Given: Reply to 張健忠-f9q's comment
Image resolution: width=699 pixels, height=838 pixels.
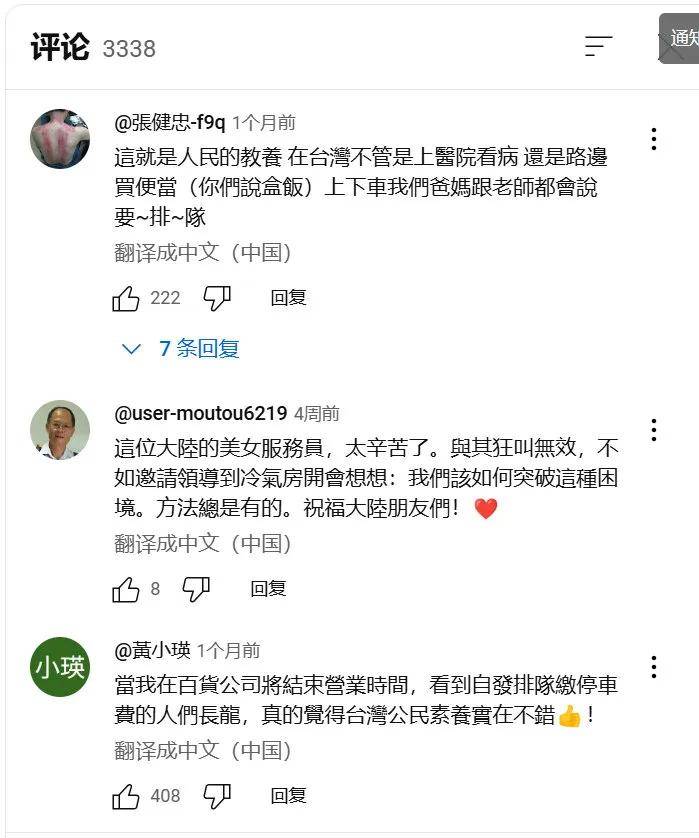Looking at the screenshot, I should pyautogui.click(x=288, y=297).
